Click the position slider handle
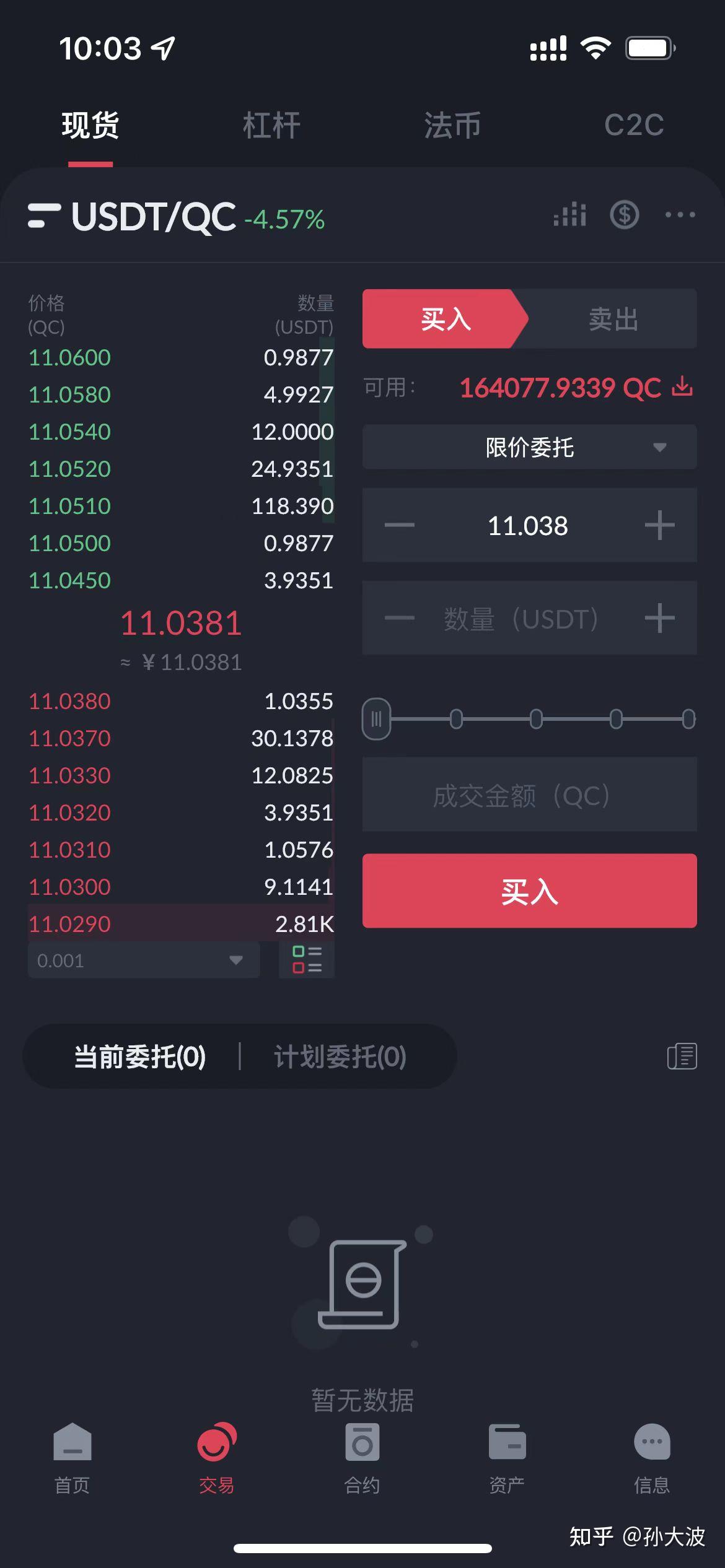This screenshot has width=725, height=1568. 376,718
